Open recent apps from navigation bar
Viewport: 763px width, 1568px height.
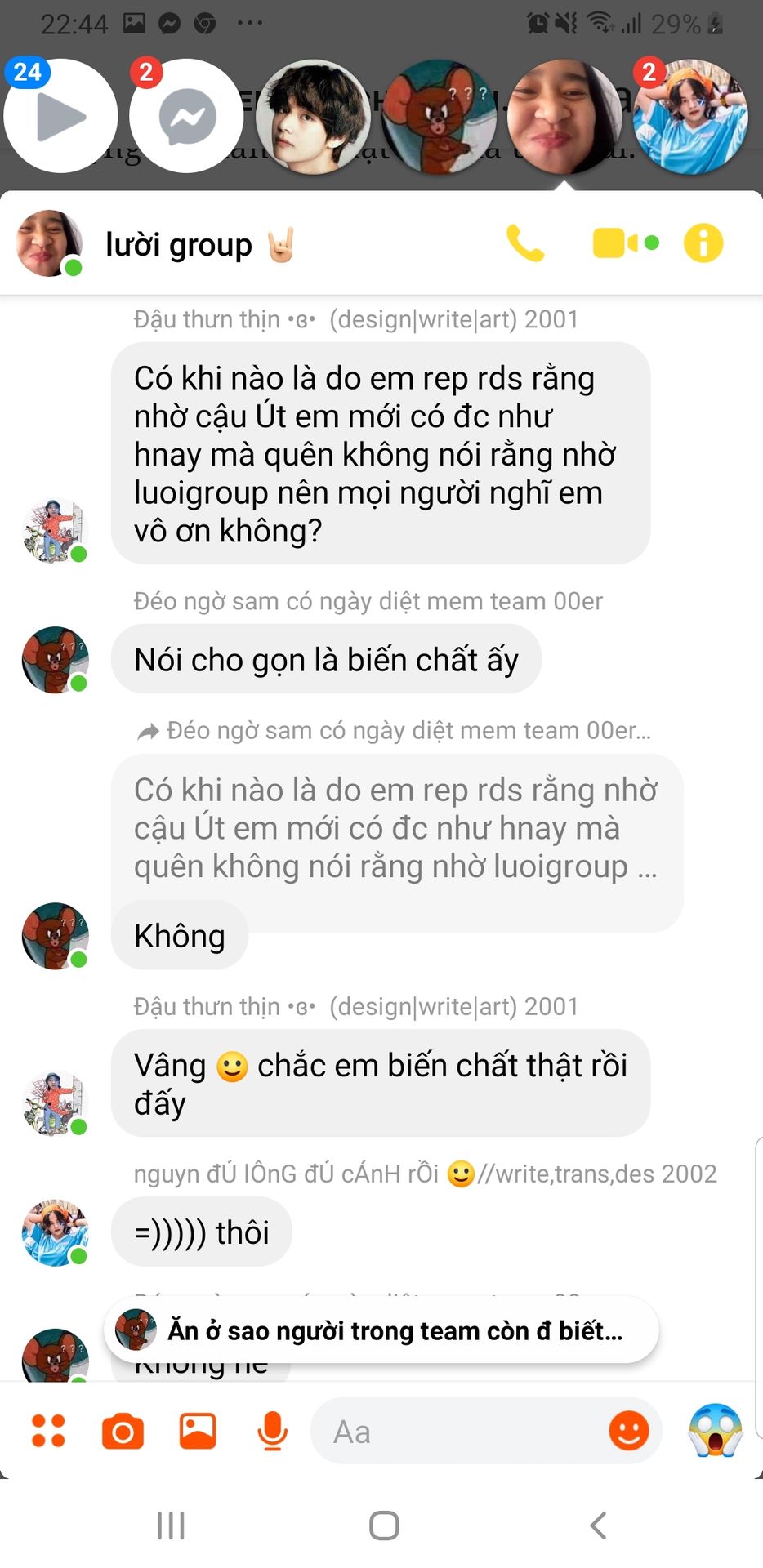(171, 1525)
